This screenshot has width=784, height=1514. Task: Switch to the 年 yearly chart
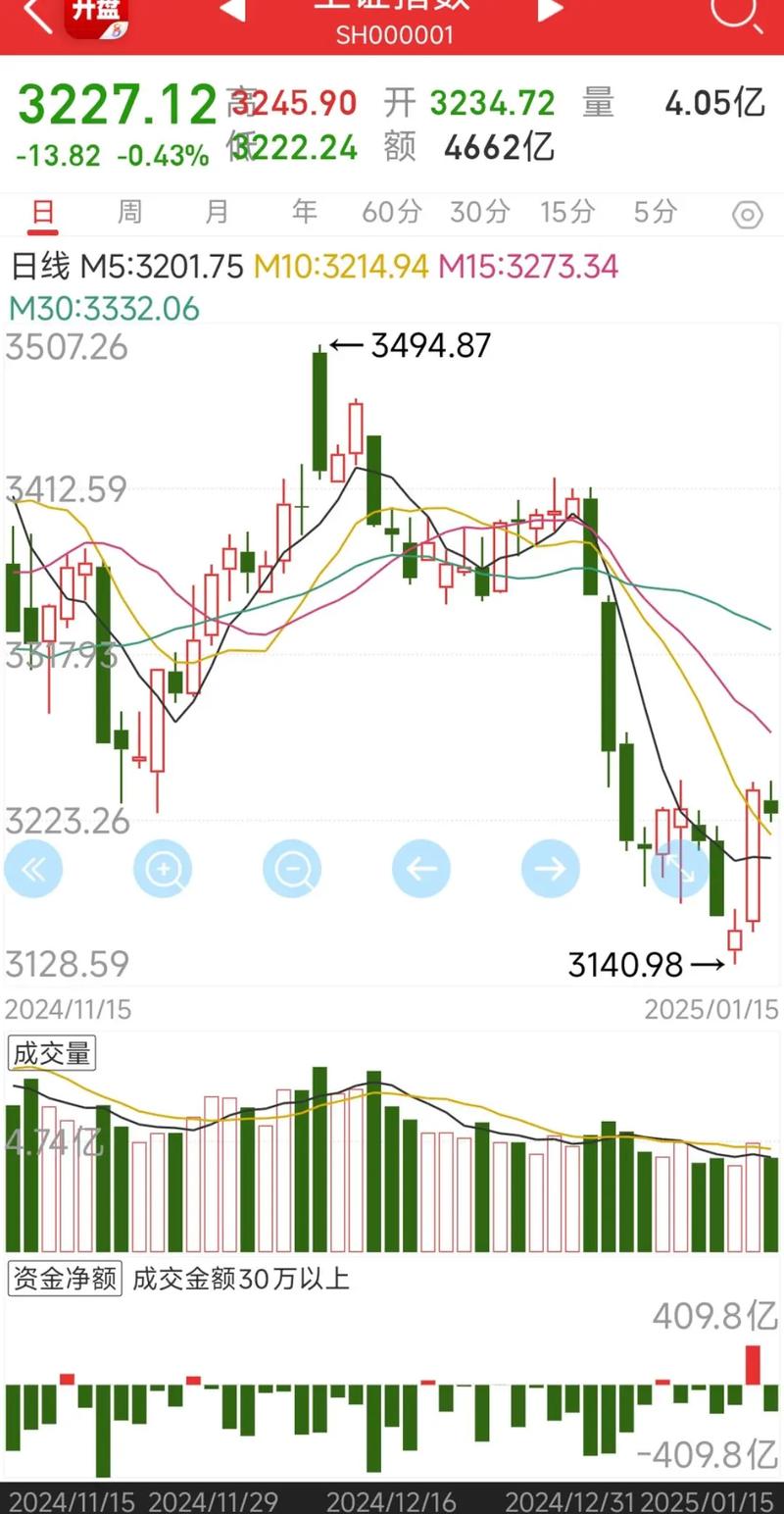(x=304, y=211)
